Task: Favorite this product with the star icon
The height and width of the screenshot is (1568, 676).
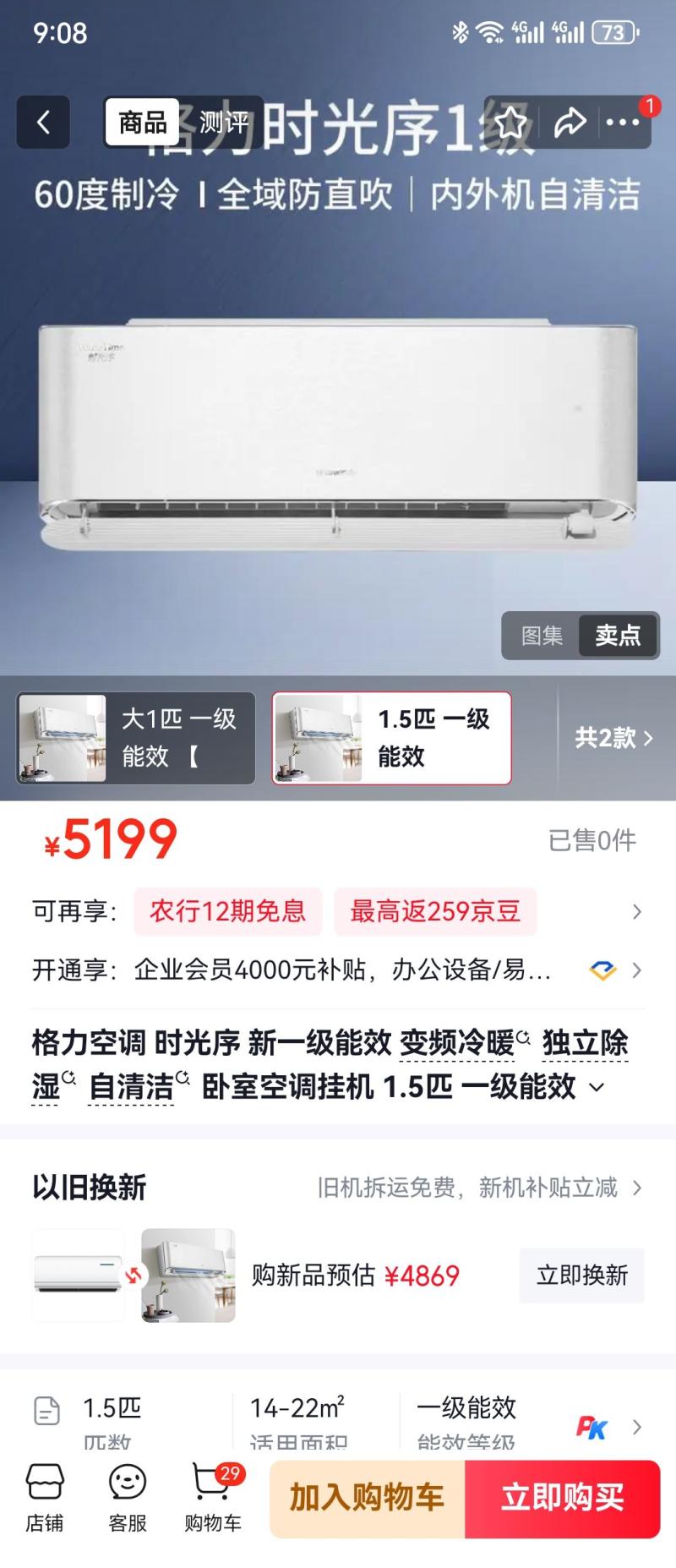Action: 510,123
